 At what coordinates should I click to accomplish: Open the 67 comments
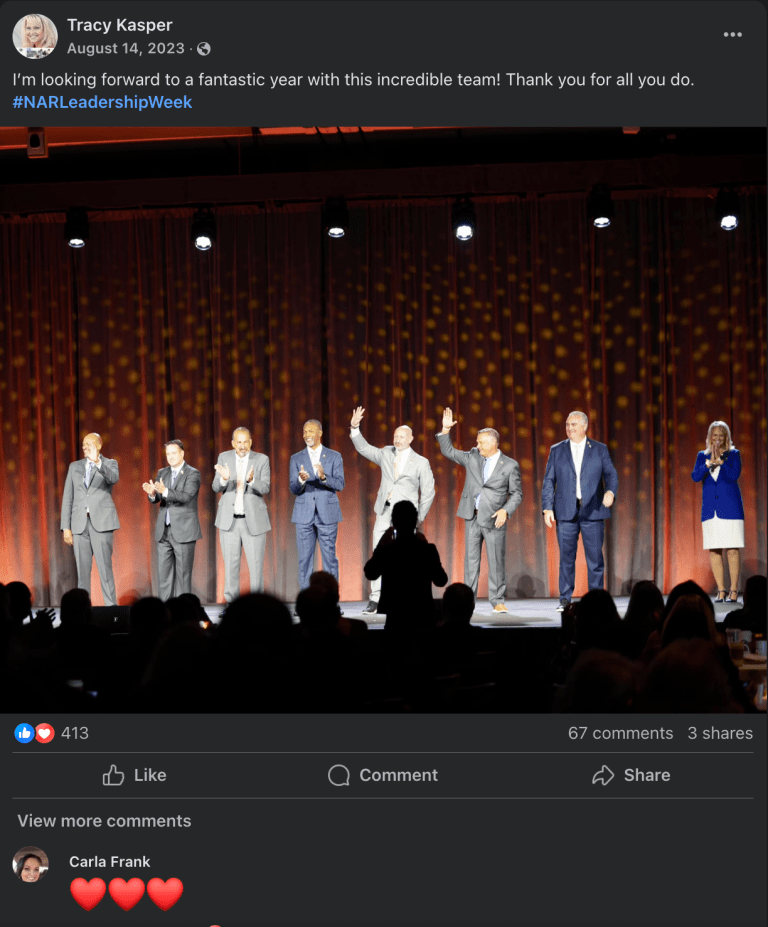pyautogui.click(x=620, y=733)
